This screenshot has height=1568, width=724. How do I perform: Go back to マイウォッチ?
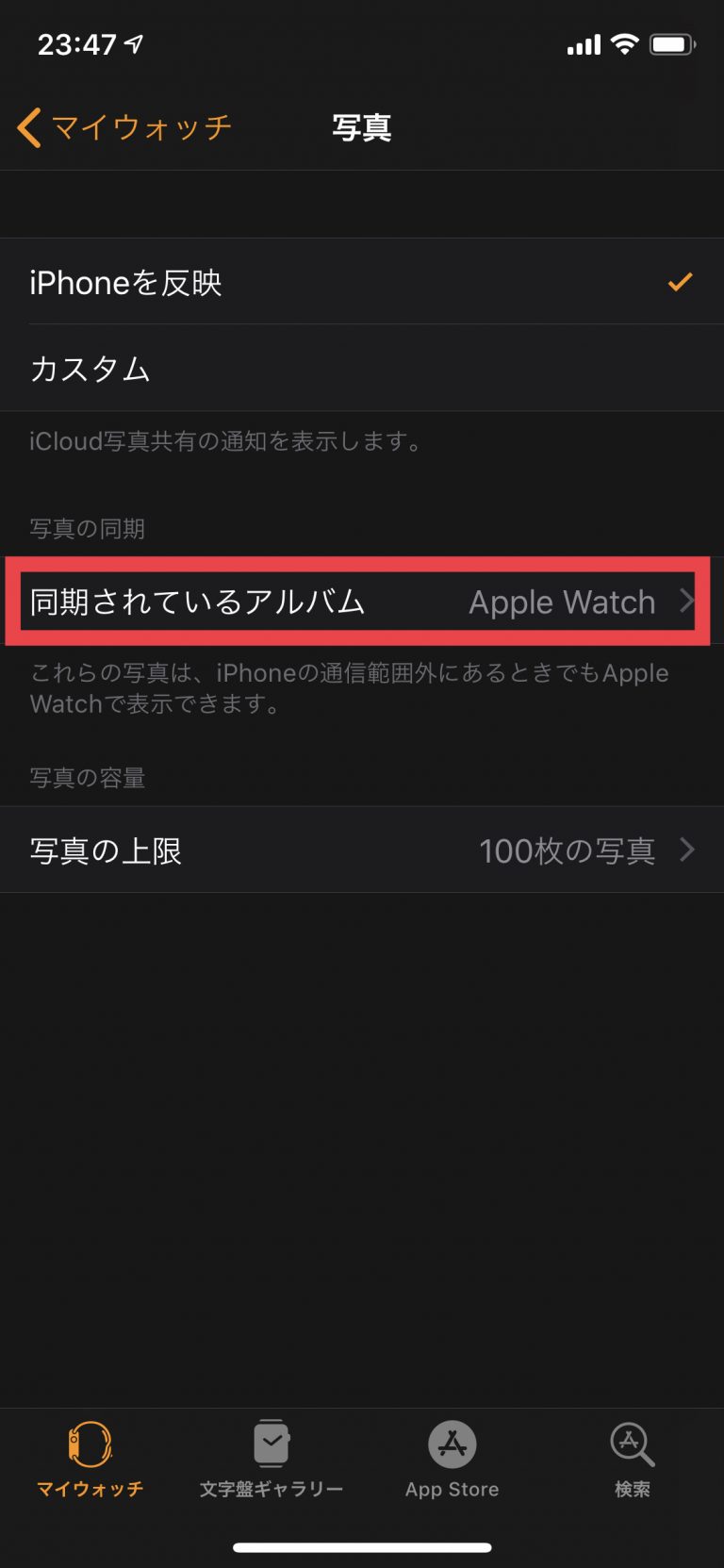pos(124,127)
